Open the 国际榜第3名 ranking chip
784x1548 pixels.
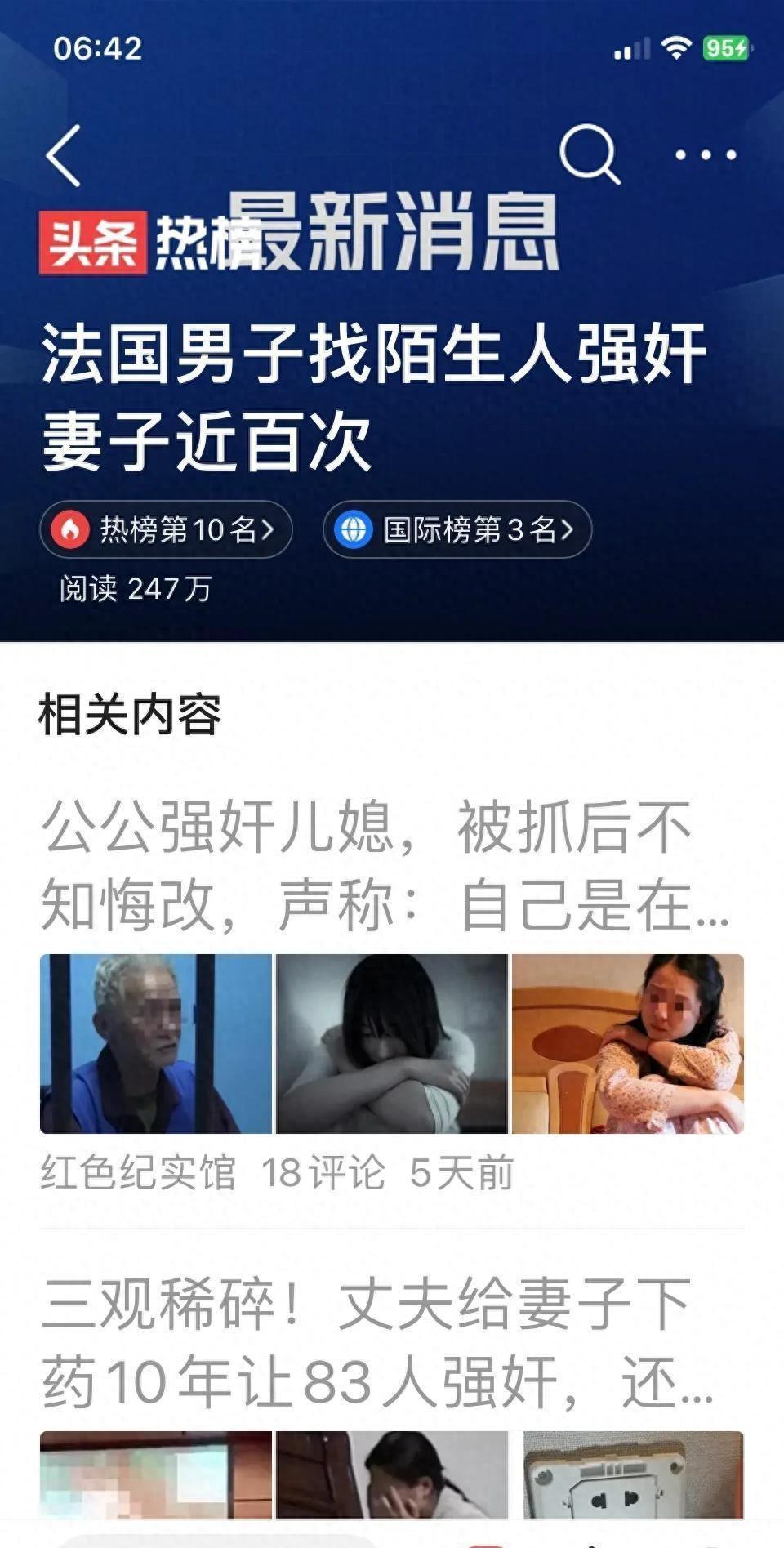click(457, 529)
